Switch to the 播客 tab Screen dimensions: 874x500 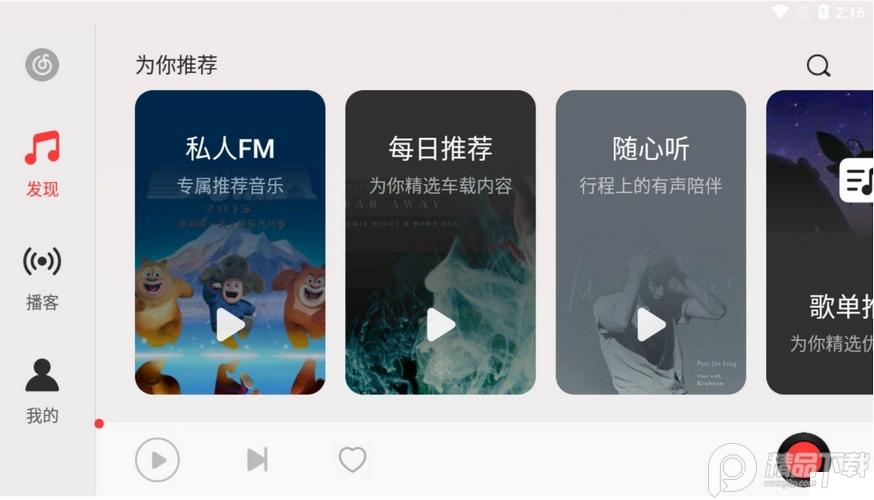click(x=42, y=277)
